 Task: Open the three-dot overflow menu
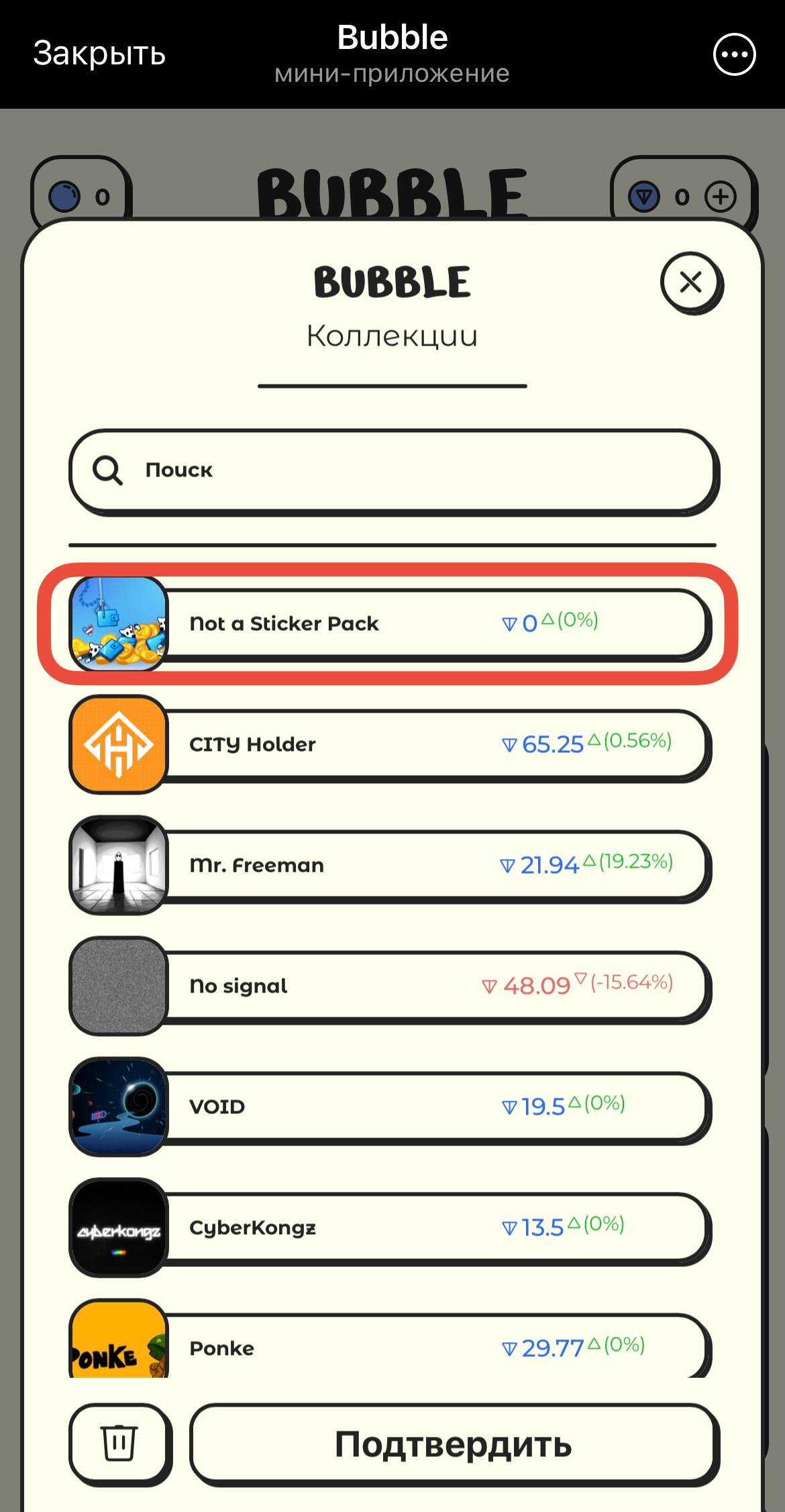click(x=734, y=54)
